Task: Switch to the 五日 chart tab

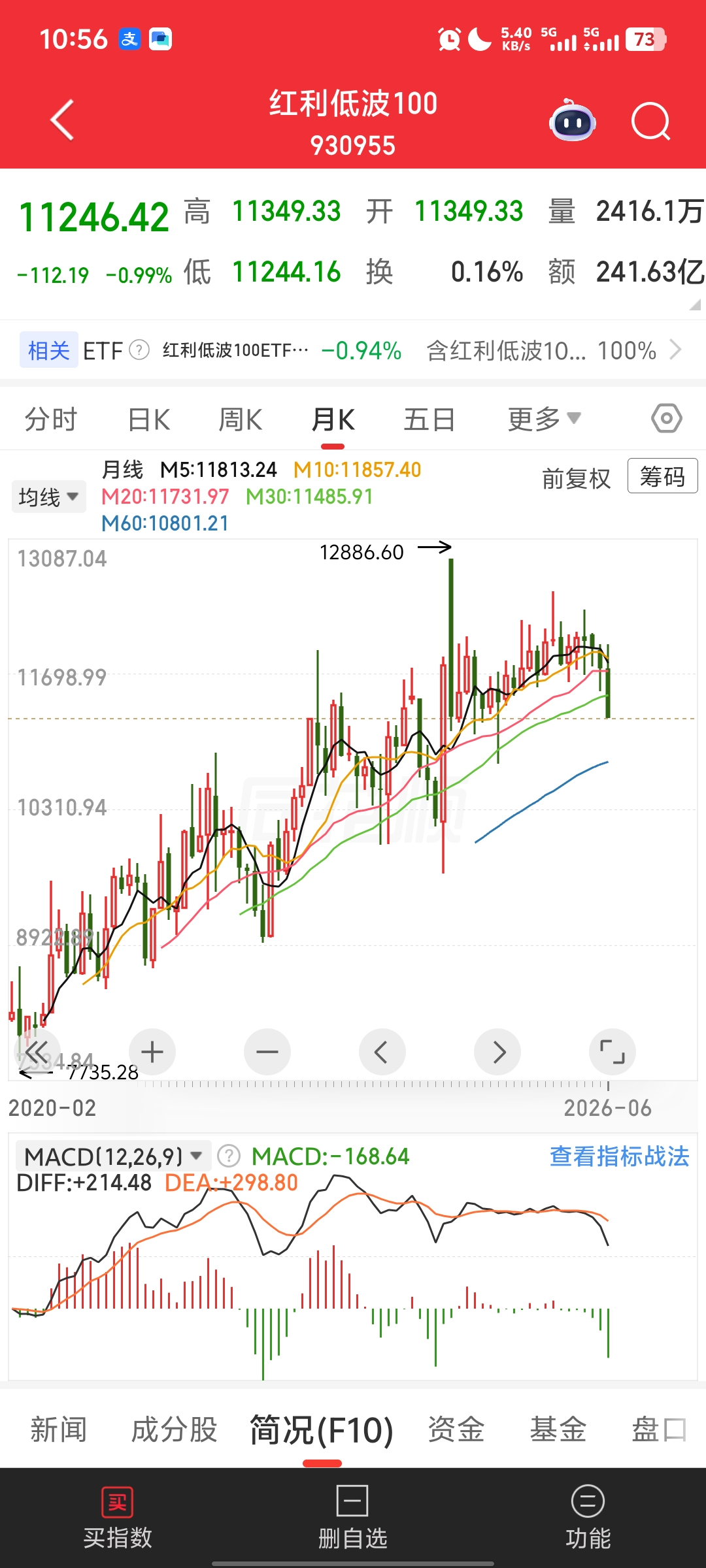Action: pos(429,419)
